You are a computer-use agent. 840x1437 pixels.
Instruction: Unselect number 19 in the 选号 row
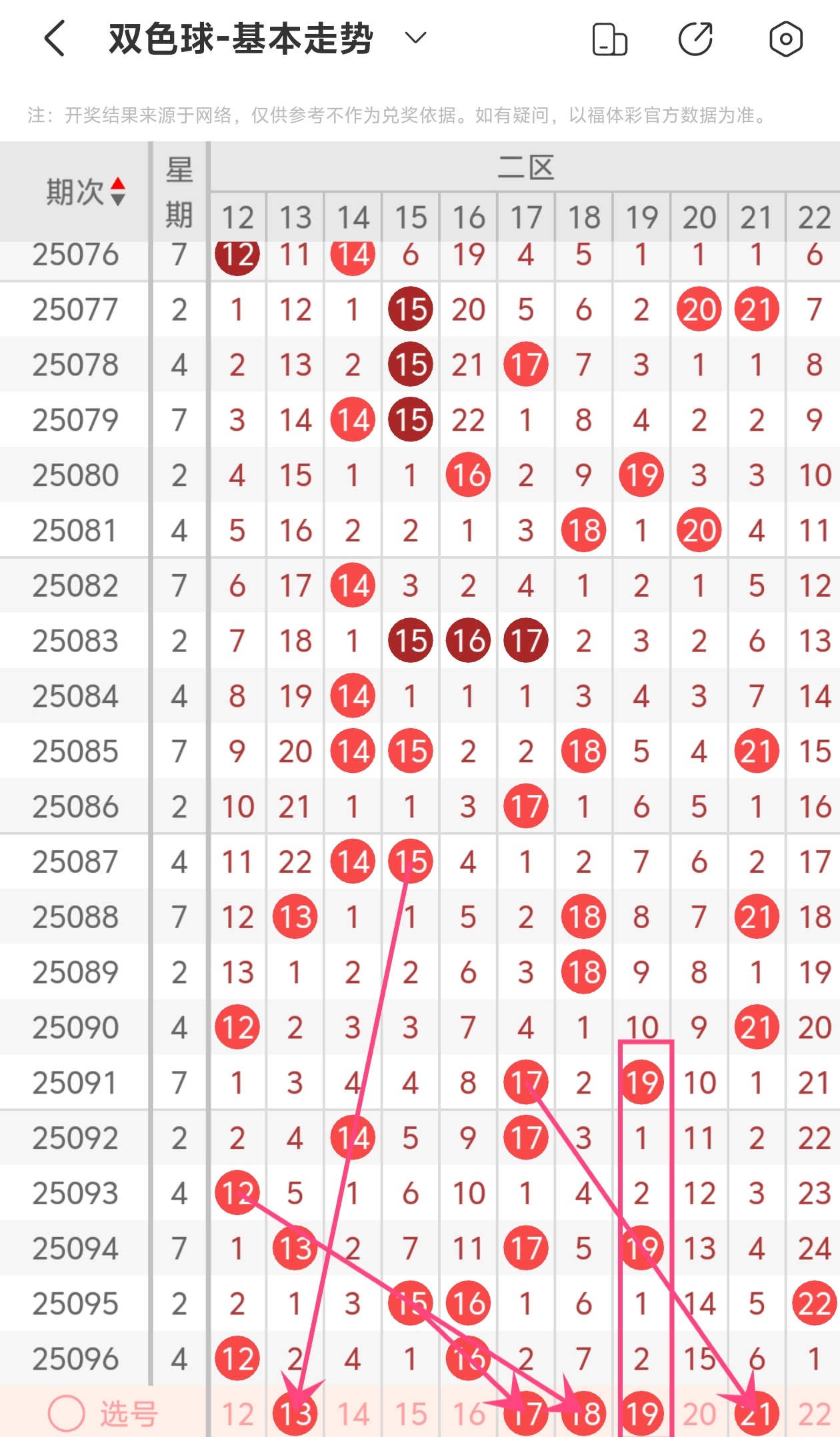642,1413
